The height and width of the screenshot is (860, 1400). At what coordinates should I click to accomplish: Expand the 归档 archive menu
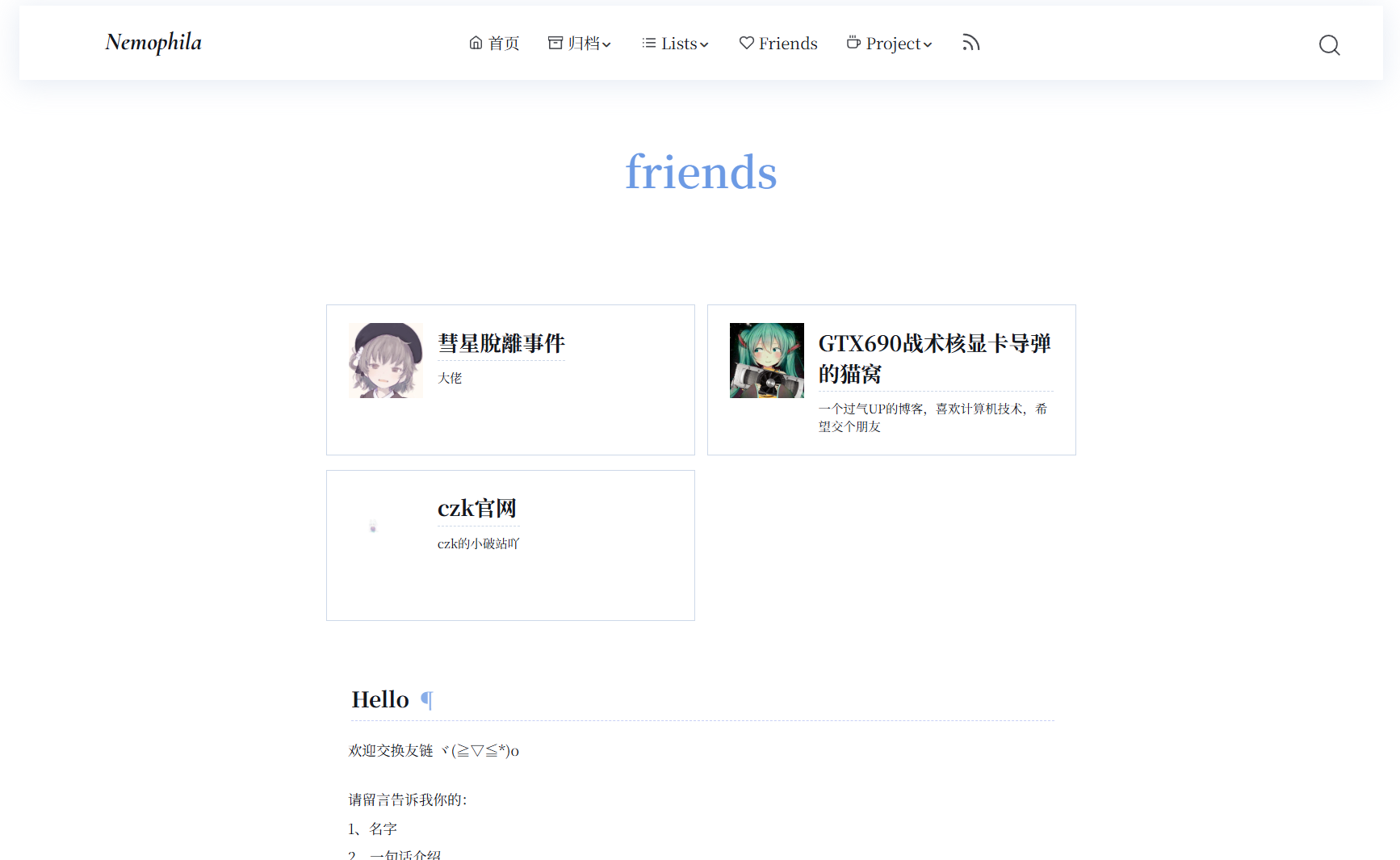[x=580, y=44]
